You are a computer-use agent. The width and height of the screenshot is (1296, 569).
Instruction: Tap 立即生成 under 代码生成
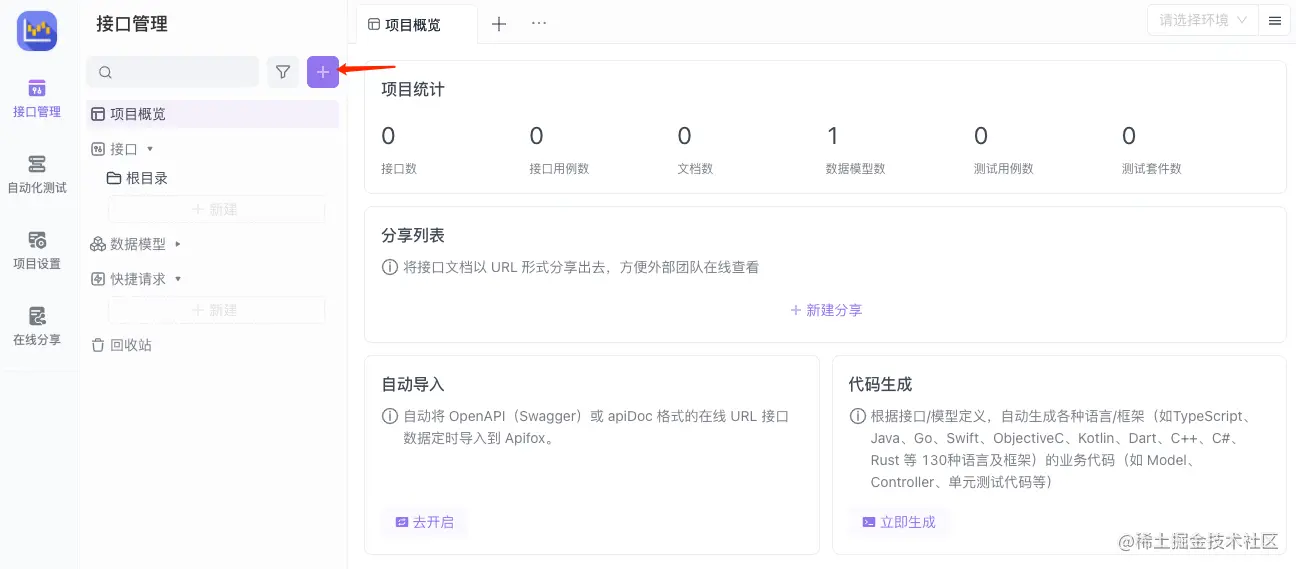pyautogui.click(x=899, y=522)
